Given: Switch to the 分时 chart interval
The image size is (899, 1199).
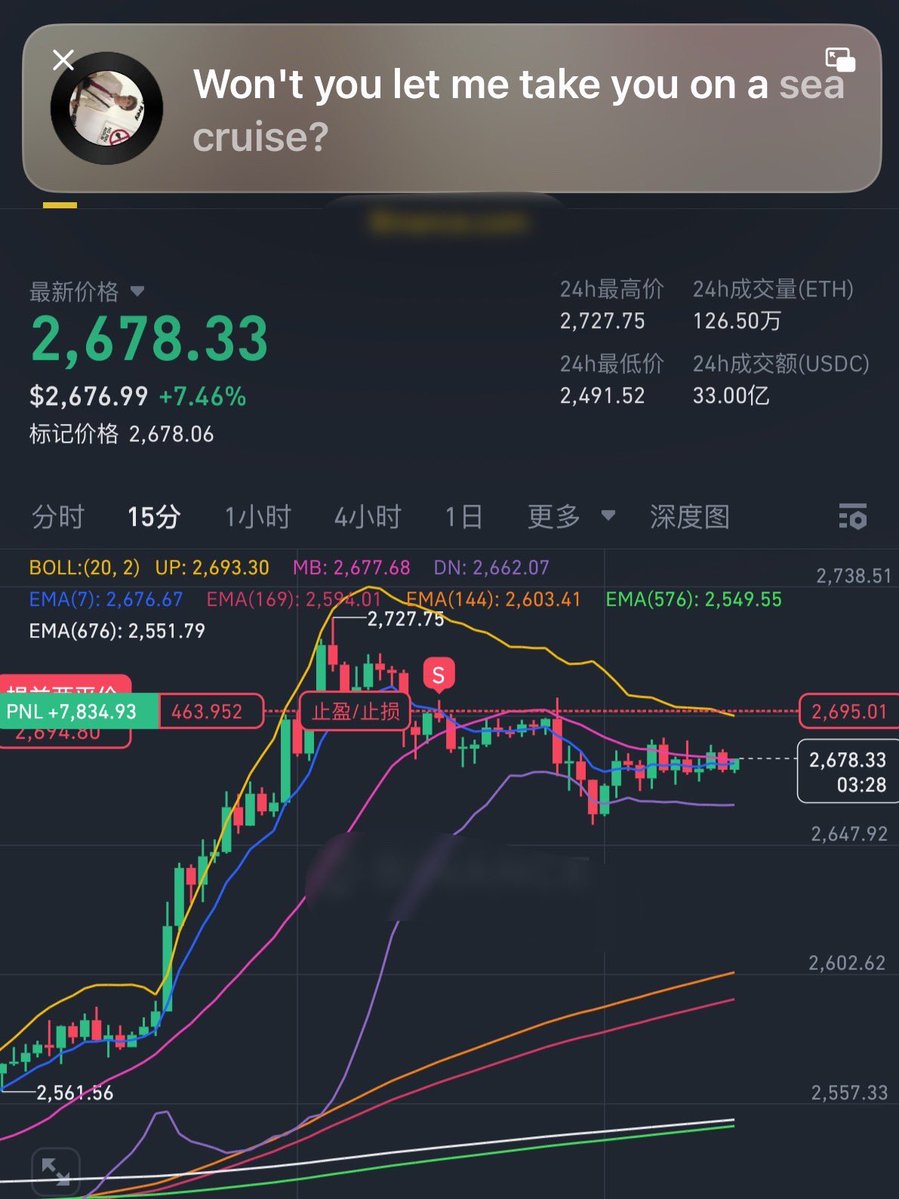Looking at the screenshot, I should 58,517.
